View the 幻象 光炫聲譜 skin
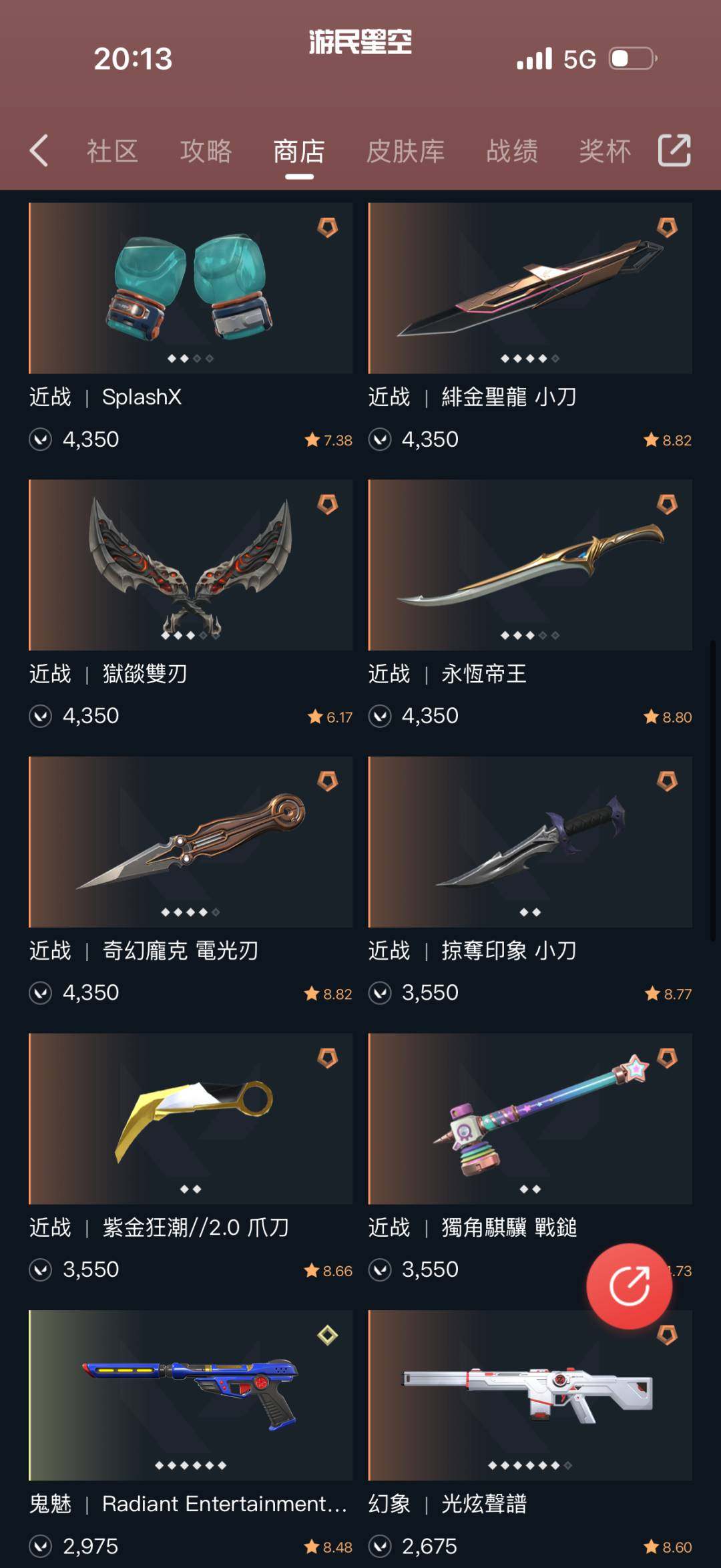 click(x=529, y=1396)
